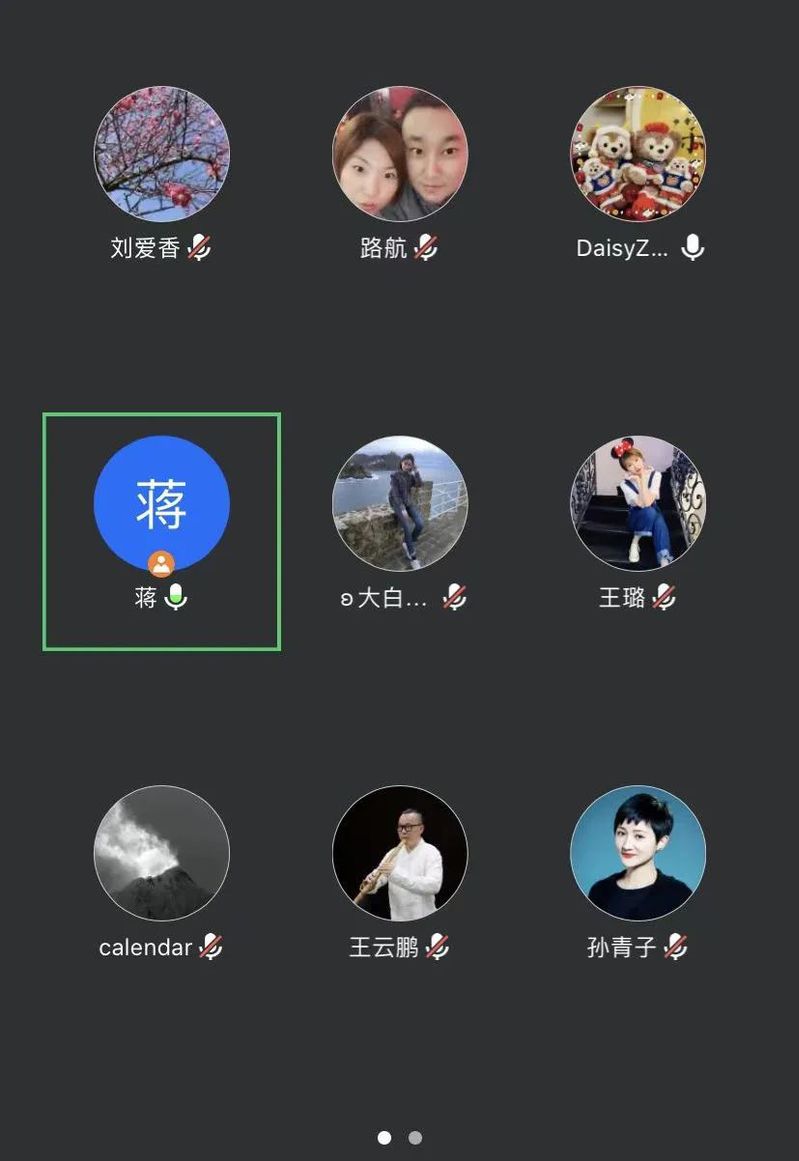Select the highlighted speaker 蒋

click(162, 504)
